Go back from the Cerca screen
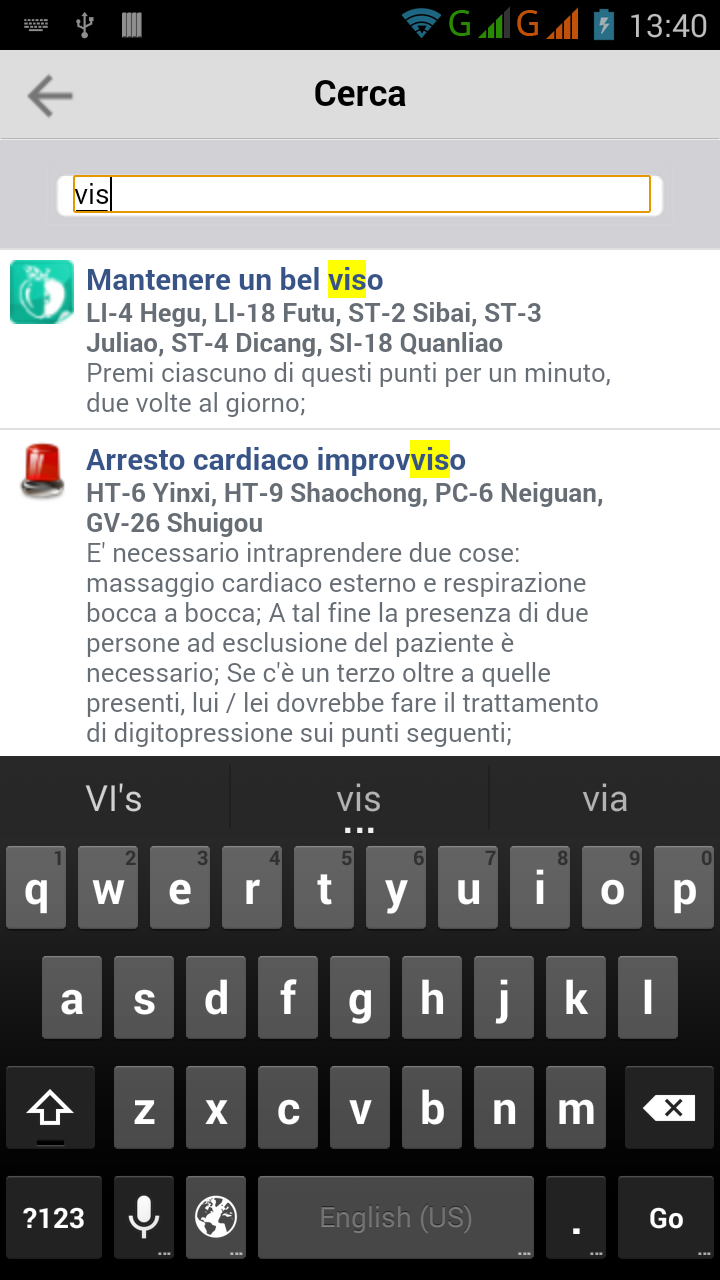 click(x=50, y=95)
